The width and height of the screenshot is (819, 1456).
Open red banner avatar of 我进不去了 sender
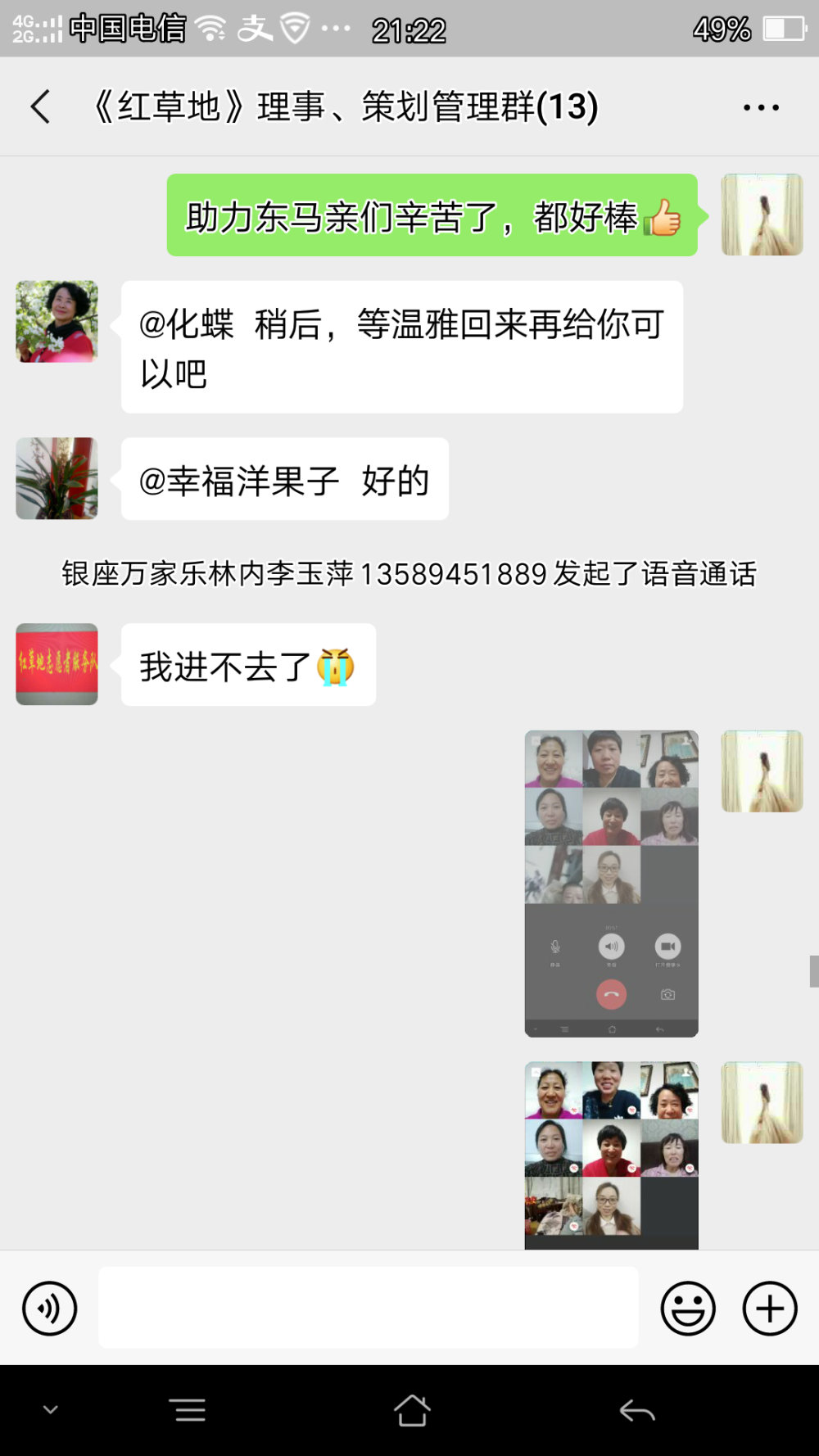(x=57, y=664)
